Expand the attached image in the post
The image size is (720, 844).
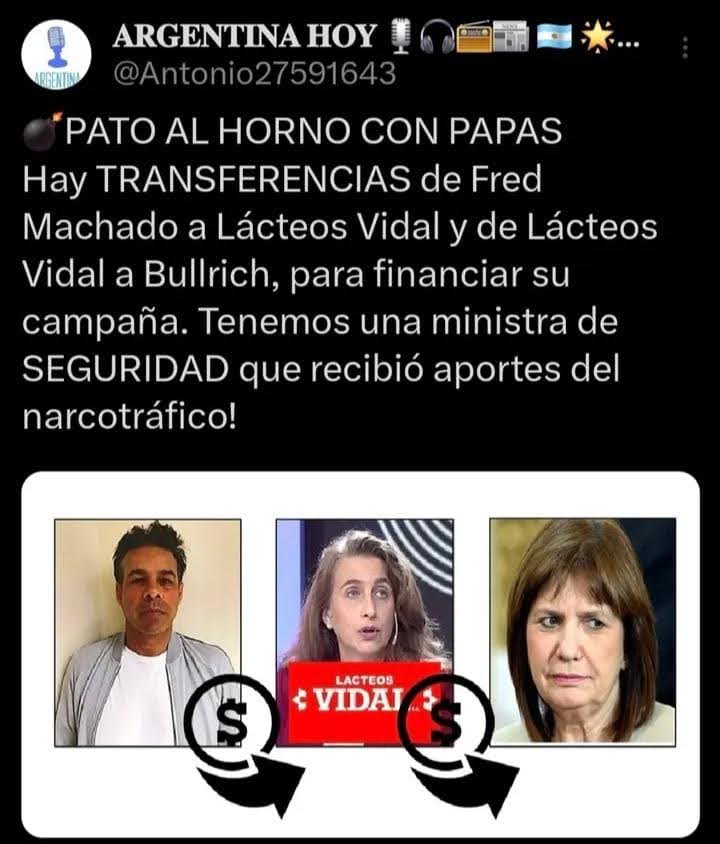point(360,653)
